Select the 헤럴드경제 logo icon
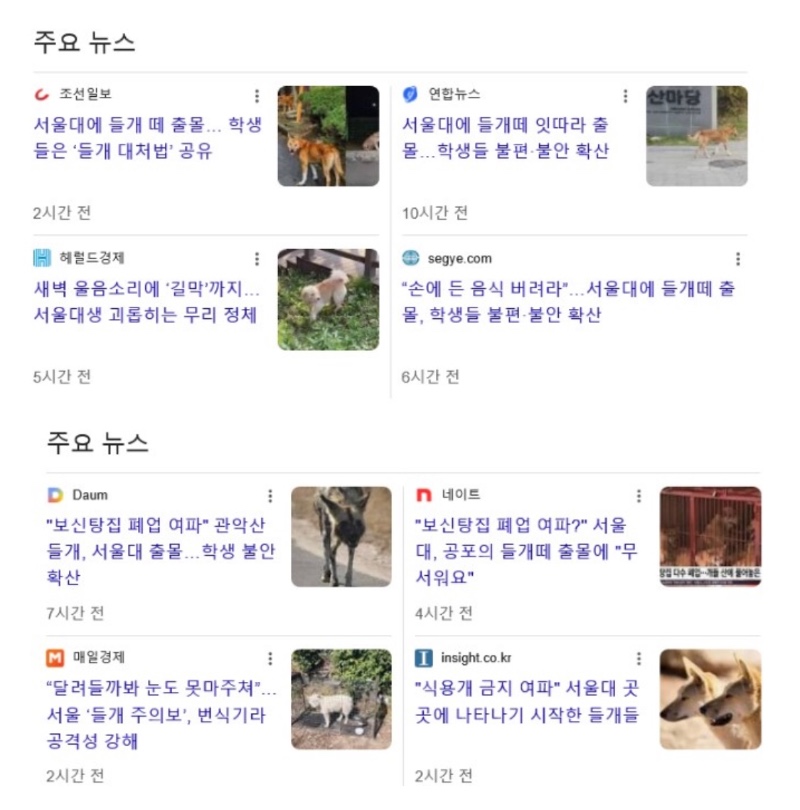This screenshot has height=810, width=800. (40, 258)
